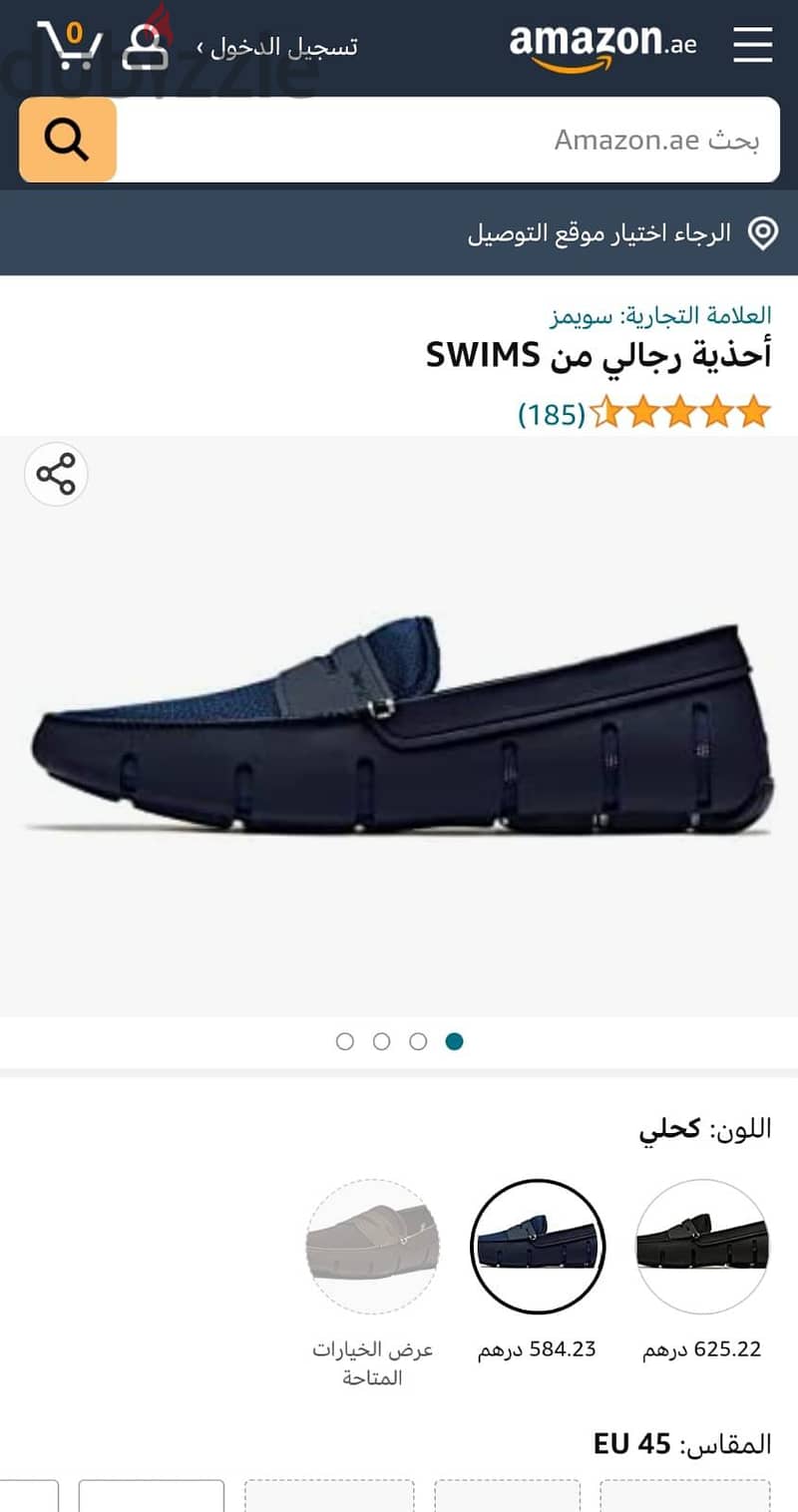Open the hamburger menu

(x=752, y=45)
